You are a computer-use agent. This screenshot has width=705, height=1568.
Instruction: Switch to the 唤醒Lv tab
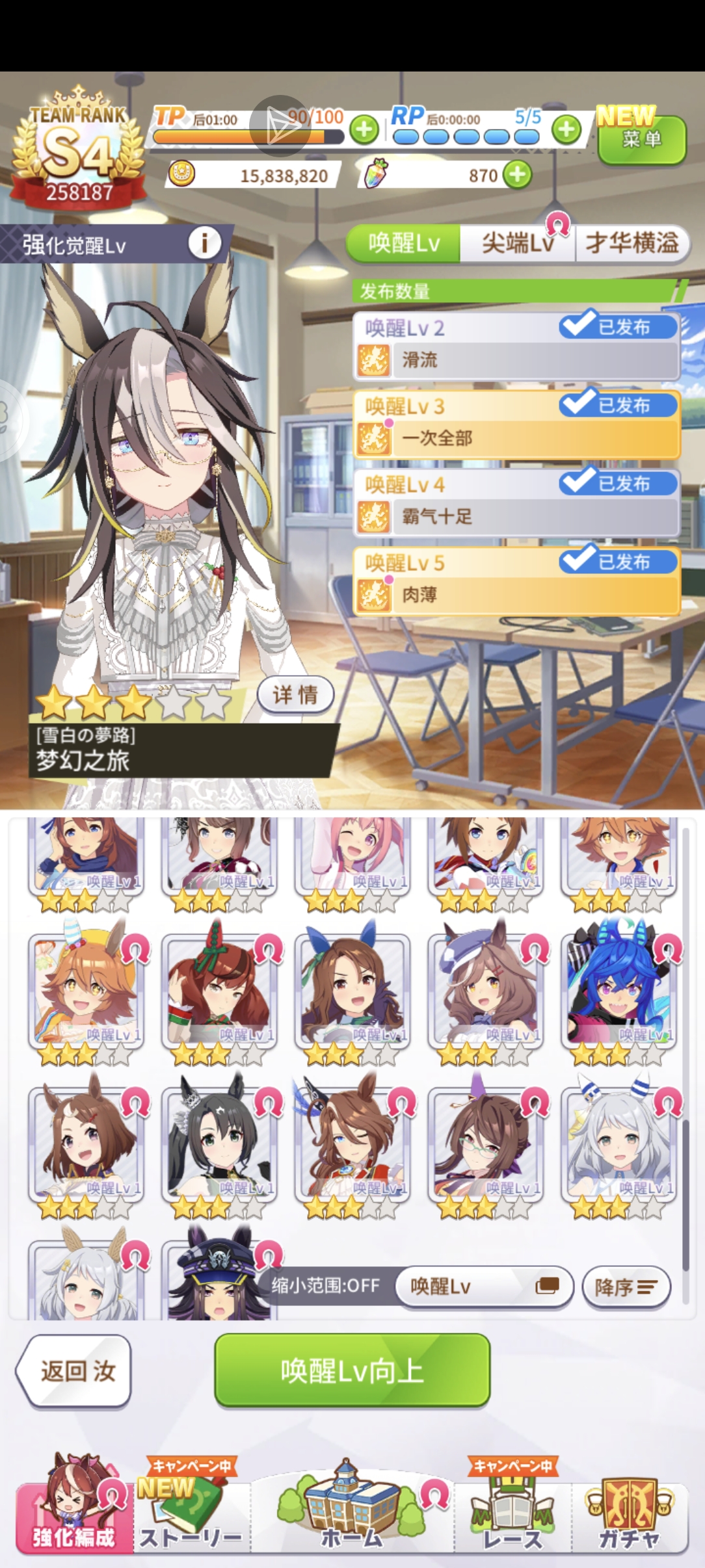403,244
